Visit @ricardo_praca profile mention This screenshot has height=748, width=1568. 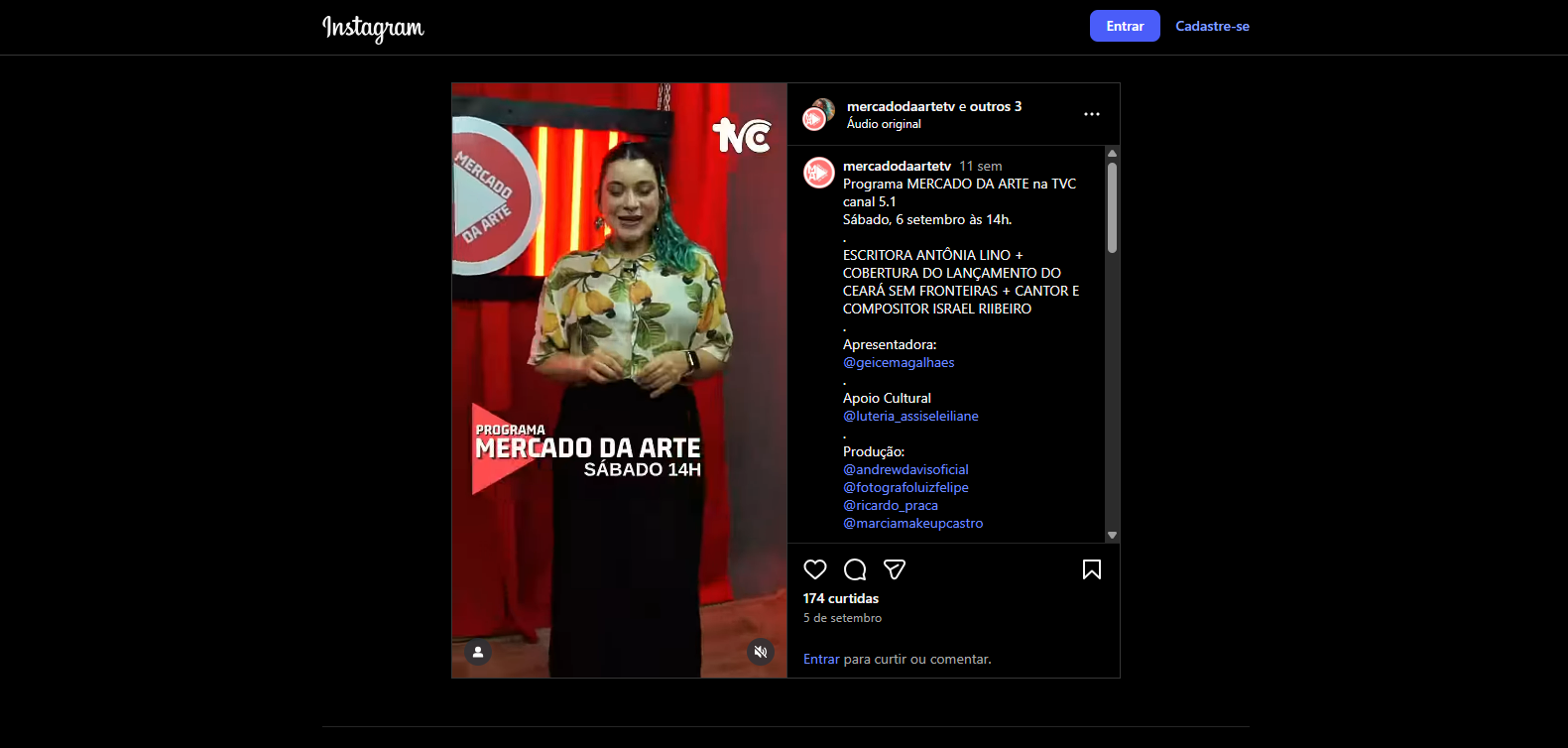891,506
